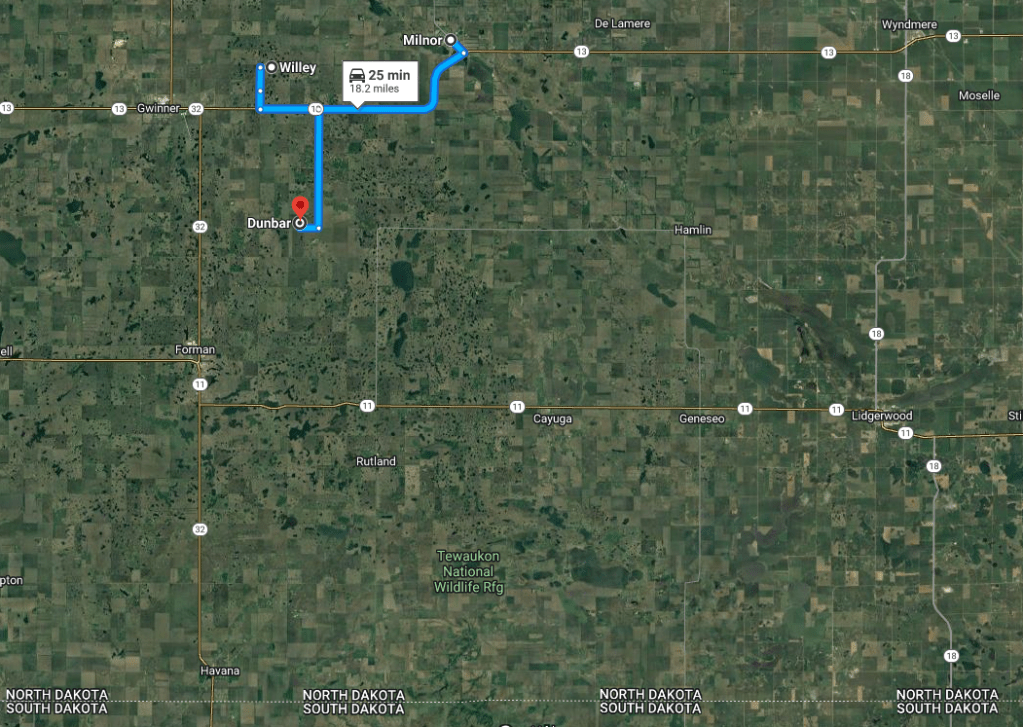Viewport: 1023px width, 727px height.
Task: Tap the Milnor route waypoint marker
Action: (x=451, y=40)
